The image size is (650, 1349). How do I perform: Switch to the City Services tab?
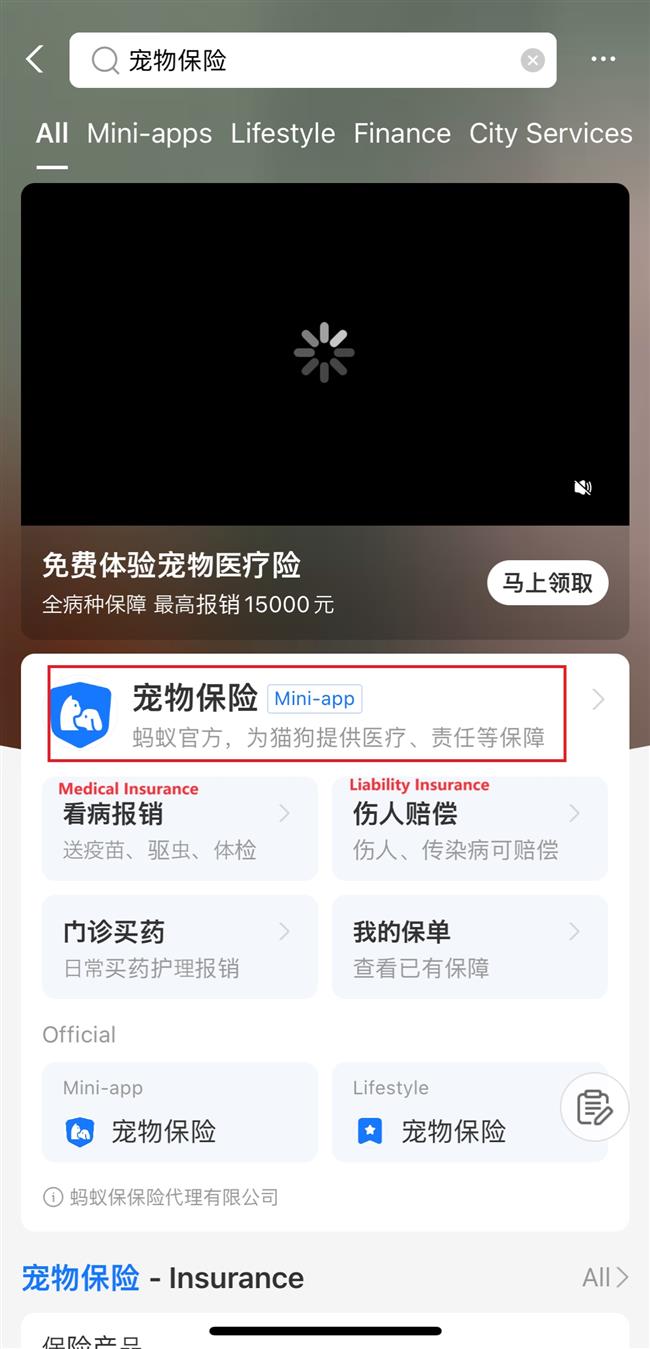[x=550, y=134]
